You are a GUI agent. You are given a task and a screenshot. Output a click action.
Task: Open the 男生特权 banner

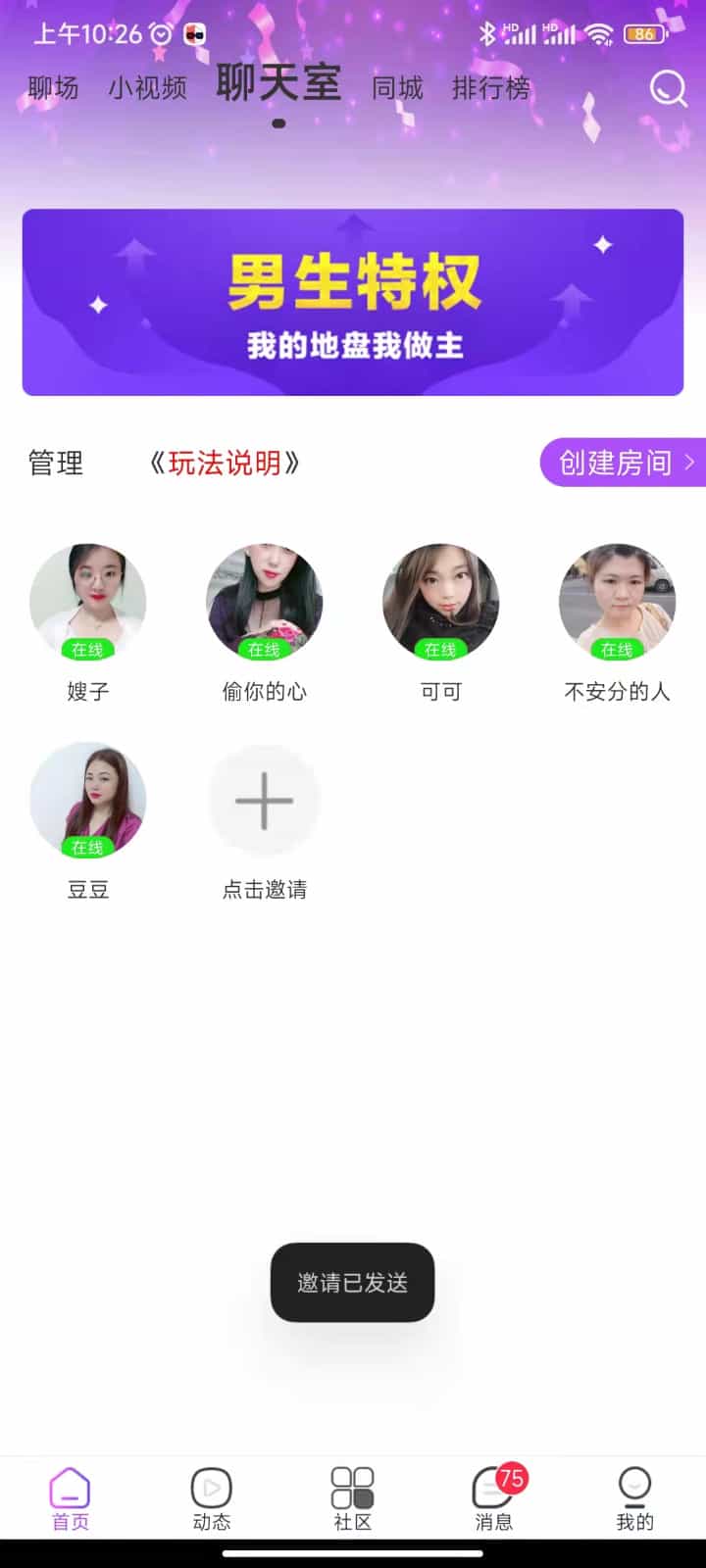tap(353, 302)
